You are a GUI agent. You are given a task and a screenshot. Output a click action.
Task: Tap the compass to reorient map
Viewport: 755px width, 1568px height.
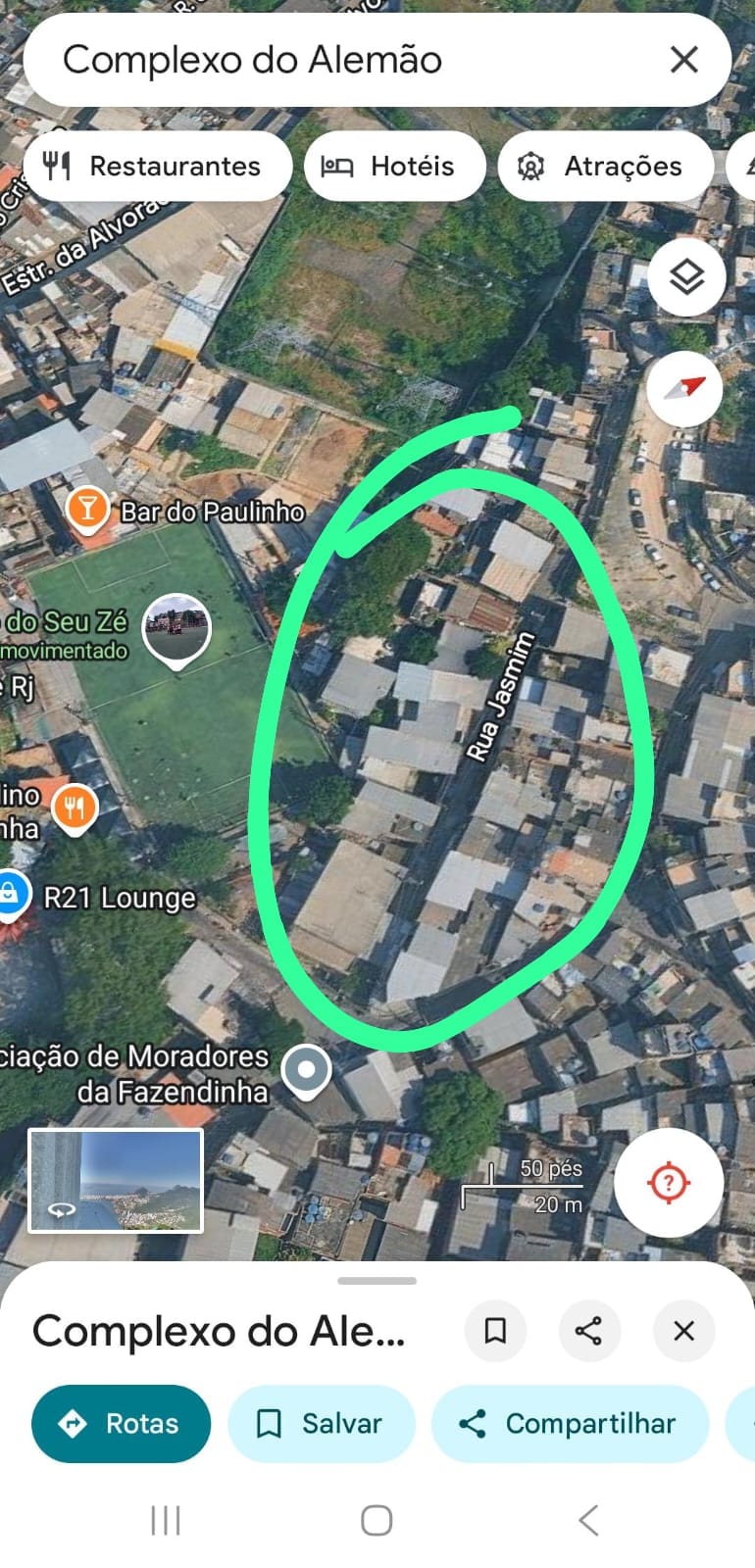point(684,389)
